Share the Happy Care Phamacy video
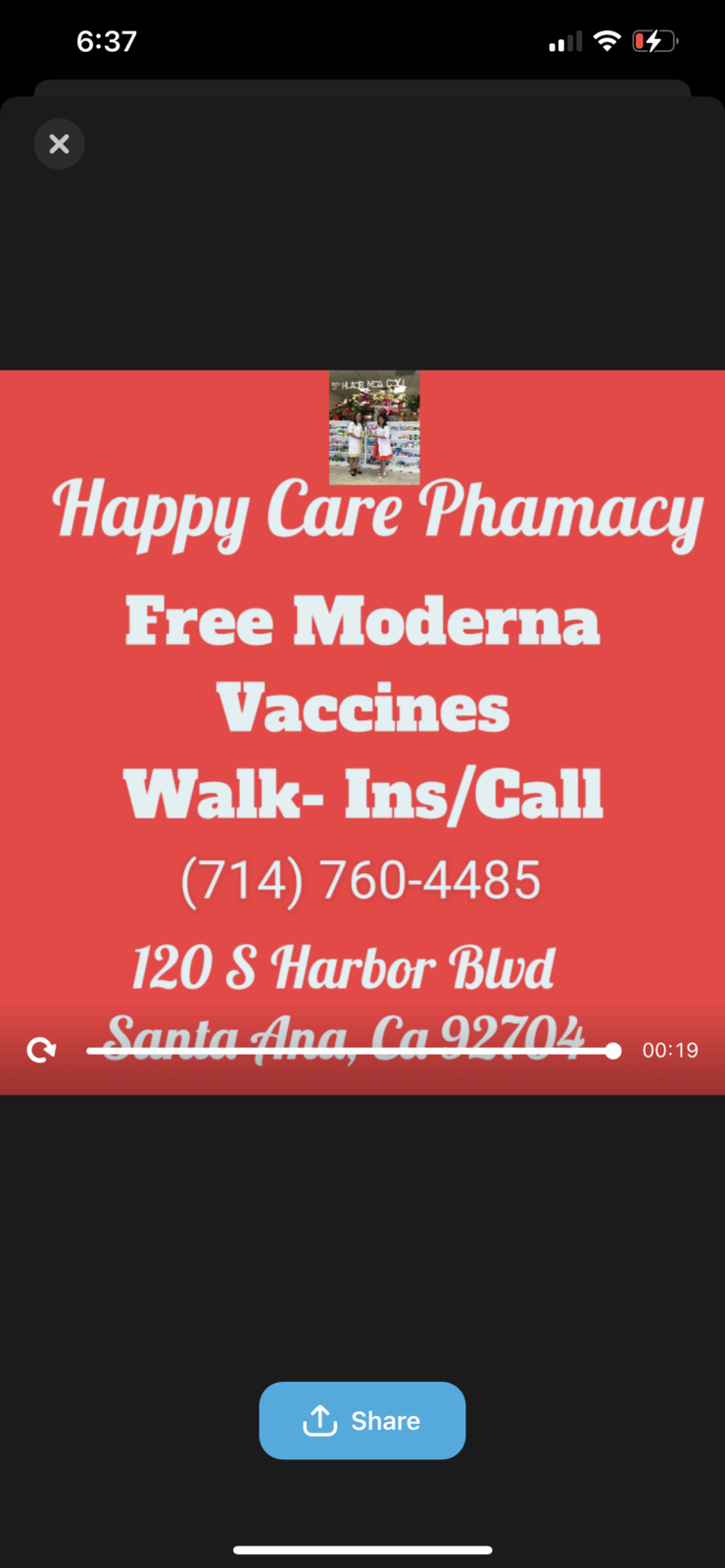The image size is (725, 1568). pos(362,1420)
